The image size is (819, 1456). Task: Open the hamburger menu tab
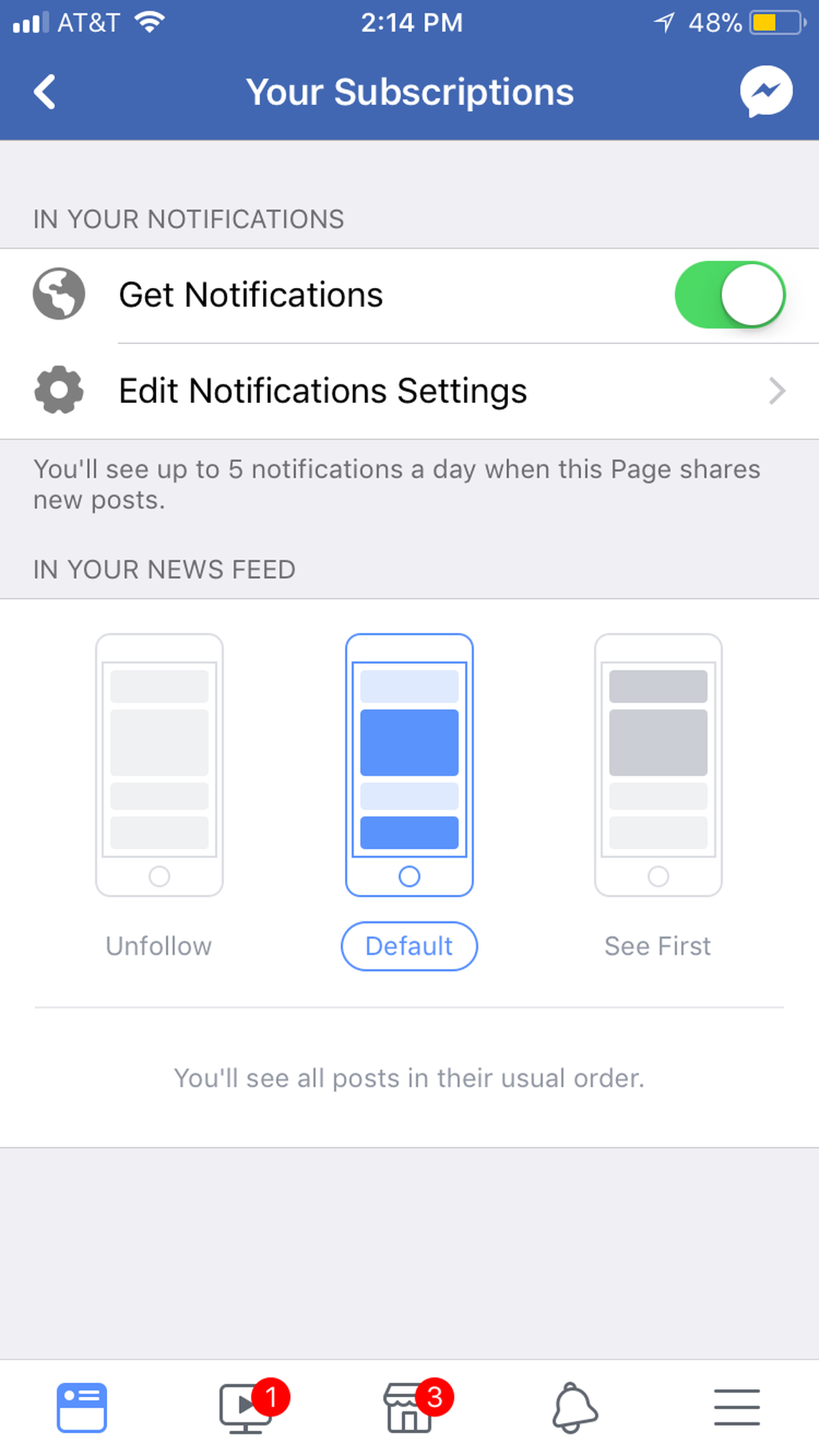click(x=736, y=1407)
